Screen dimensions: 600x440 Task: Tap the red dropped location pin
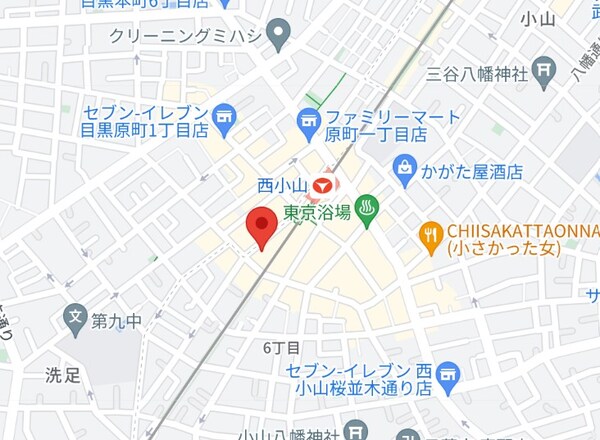(262, 225)
